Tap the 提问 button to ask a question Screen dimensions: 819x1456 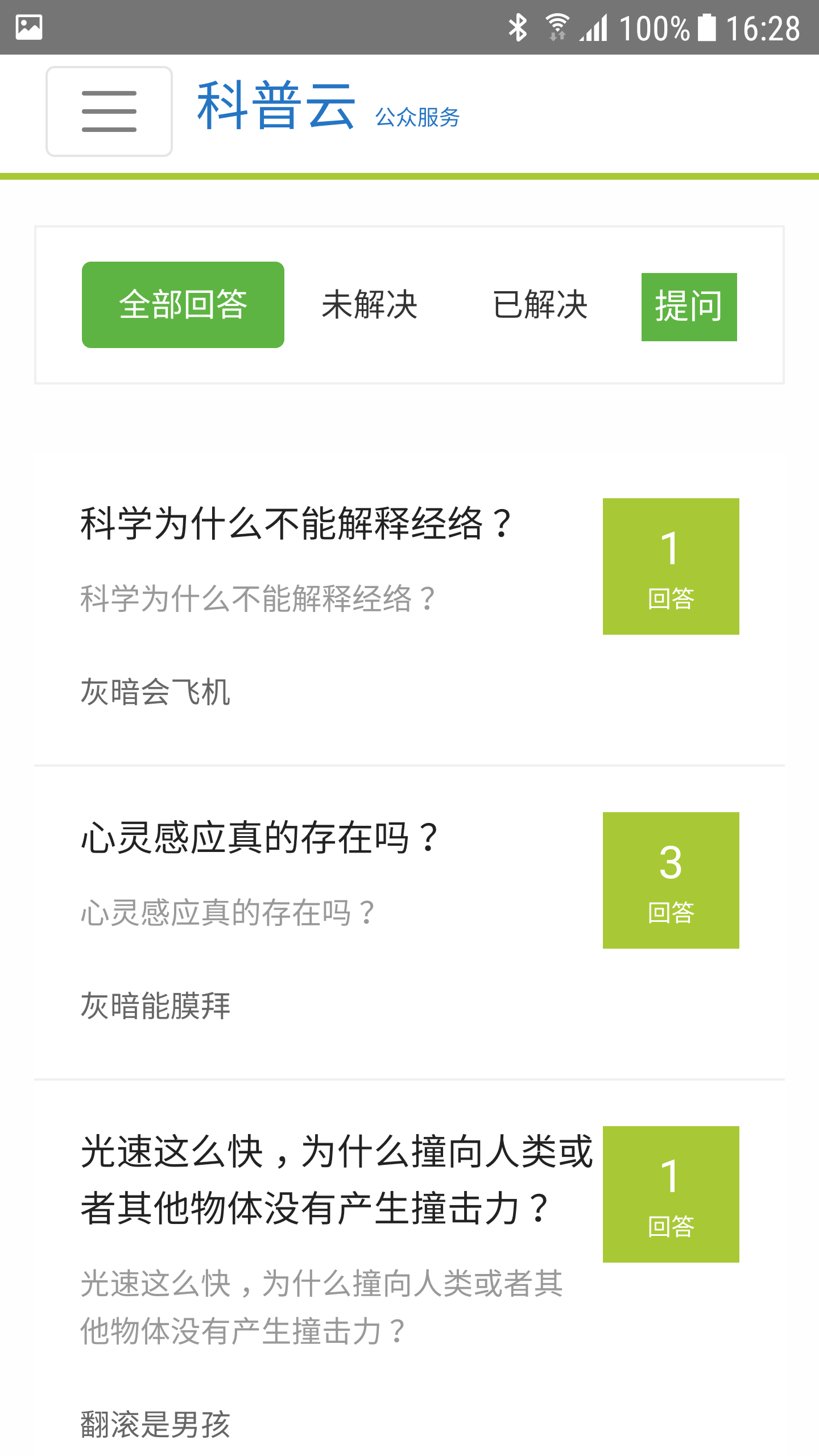coord(689,307)
